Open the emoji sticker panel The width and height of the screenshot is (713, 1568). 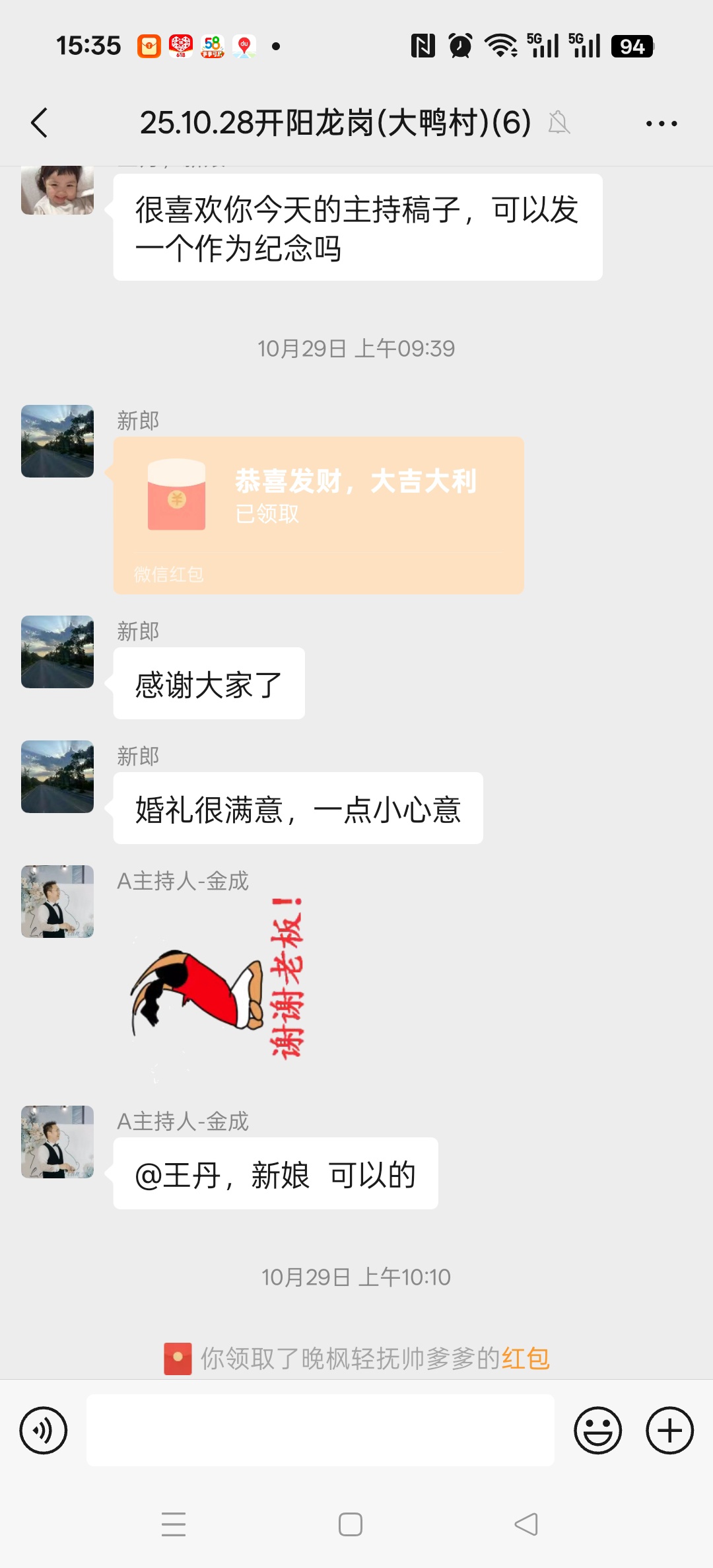[597, 1431]
